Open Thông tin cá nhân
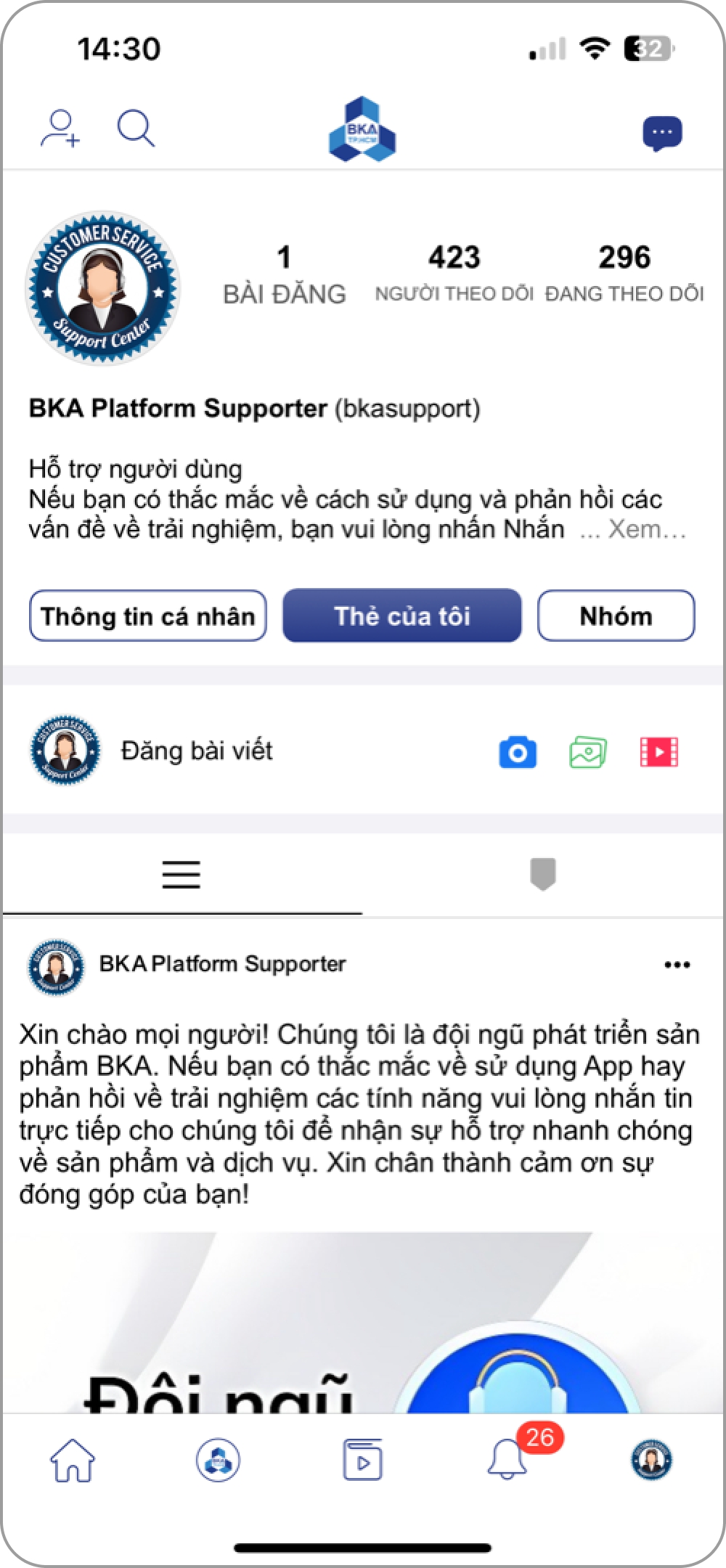Image resolution: width=726 pixels, height=1568 pixels. tap(147, 616)
